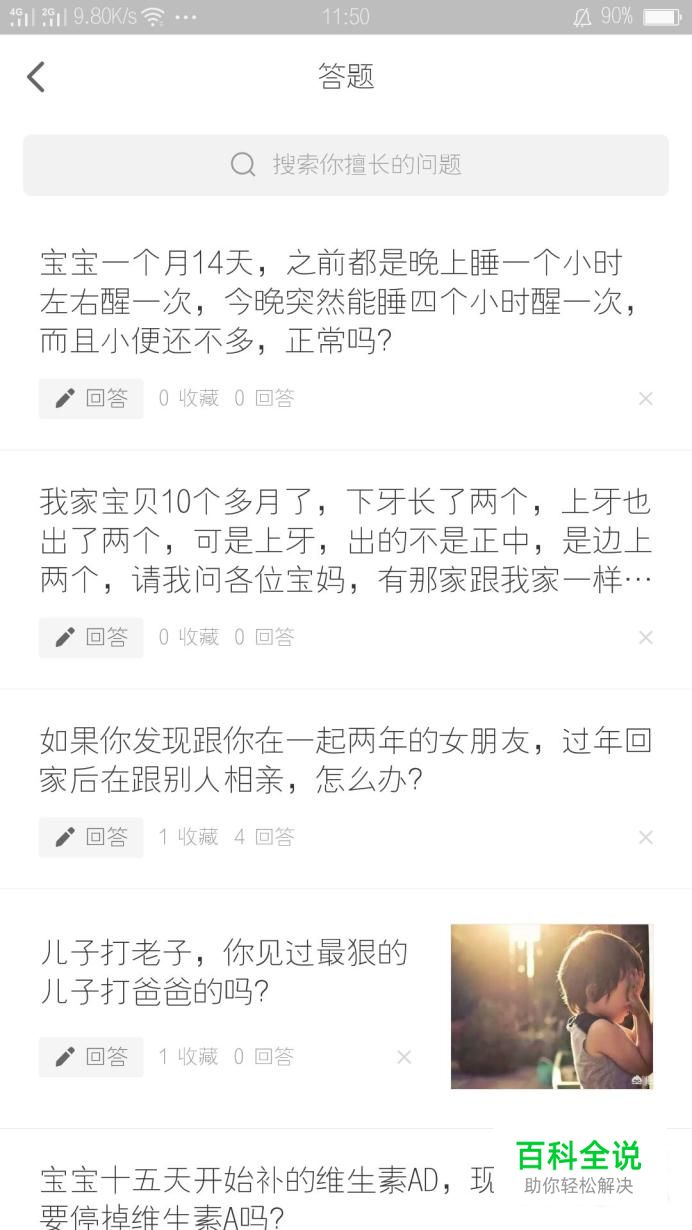
Task: Open the question about 10-month-old baby's teeth
Action: [346, 541]
